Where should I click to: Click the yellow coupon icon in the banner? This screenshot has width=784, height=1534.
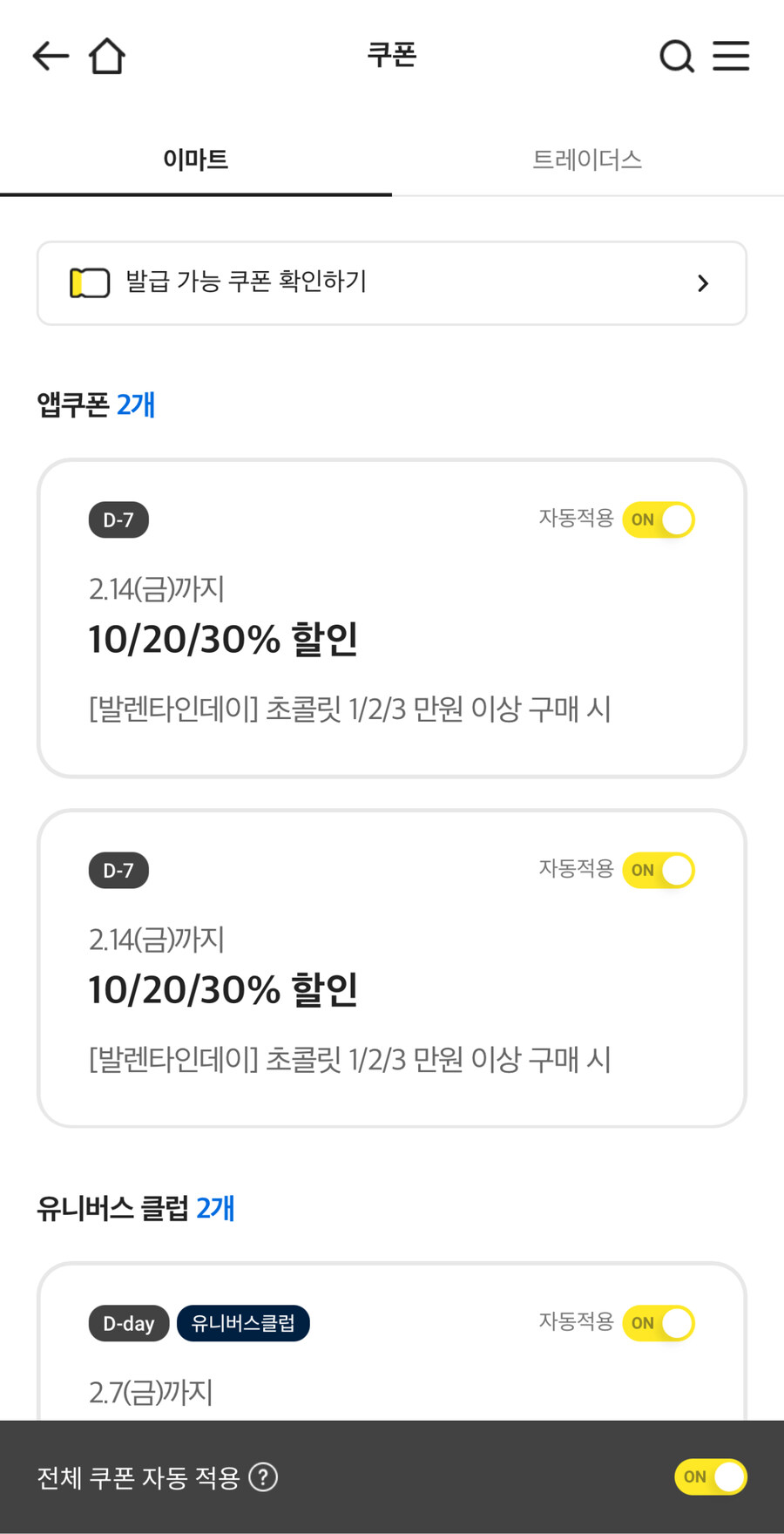[x=87, y=282]
